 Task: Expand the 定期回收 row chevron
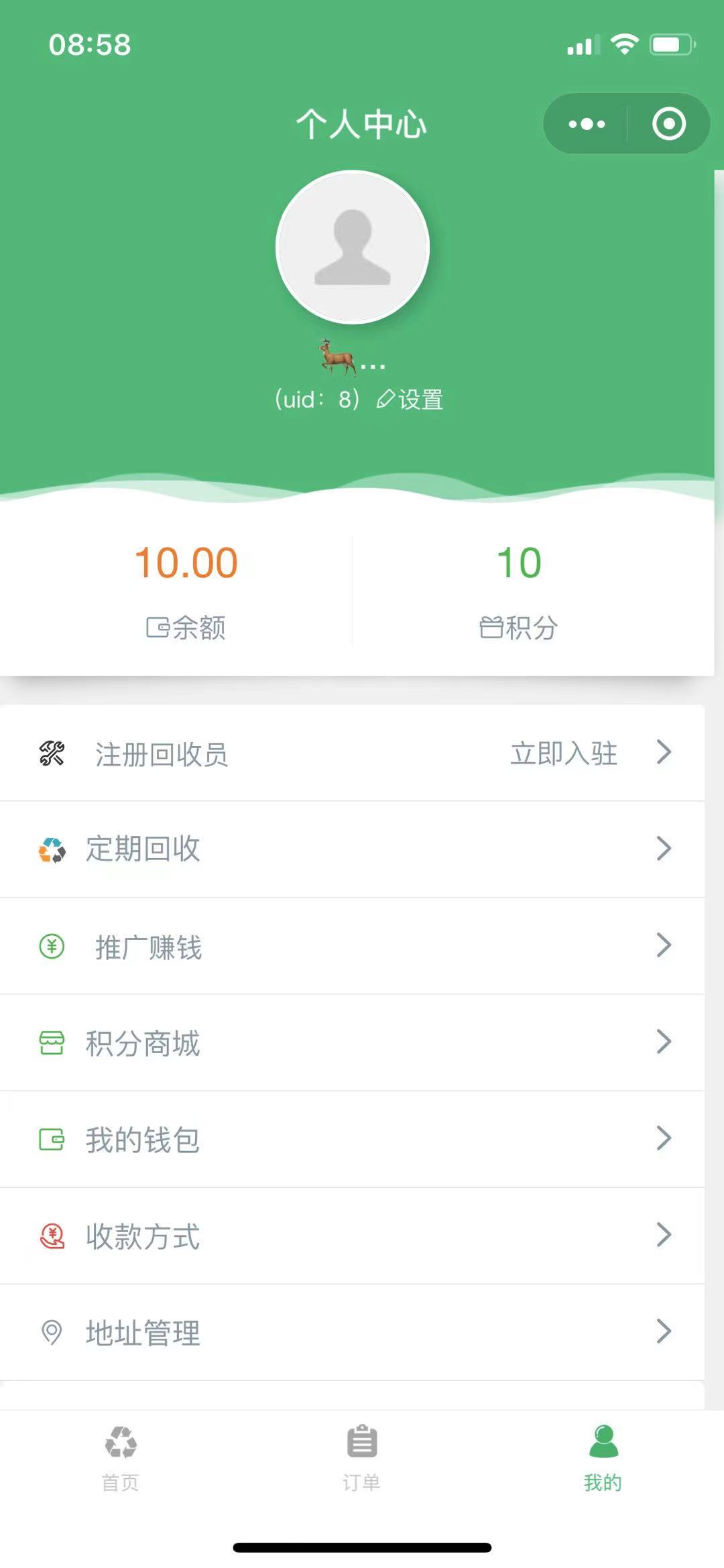coord(662,849)
